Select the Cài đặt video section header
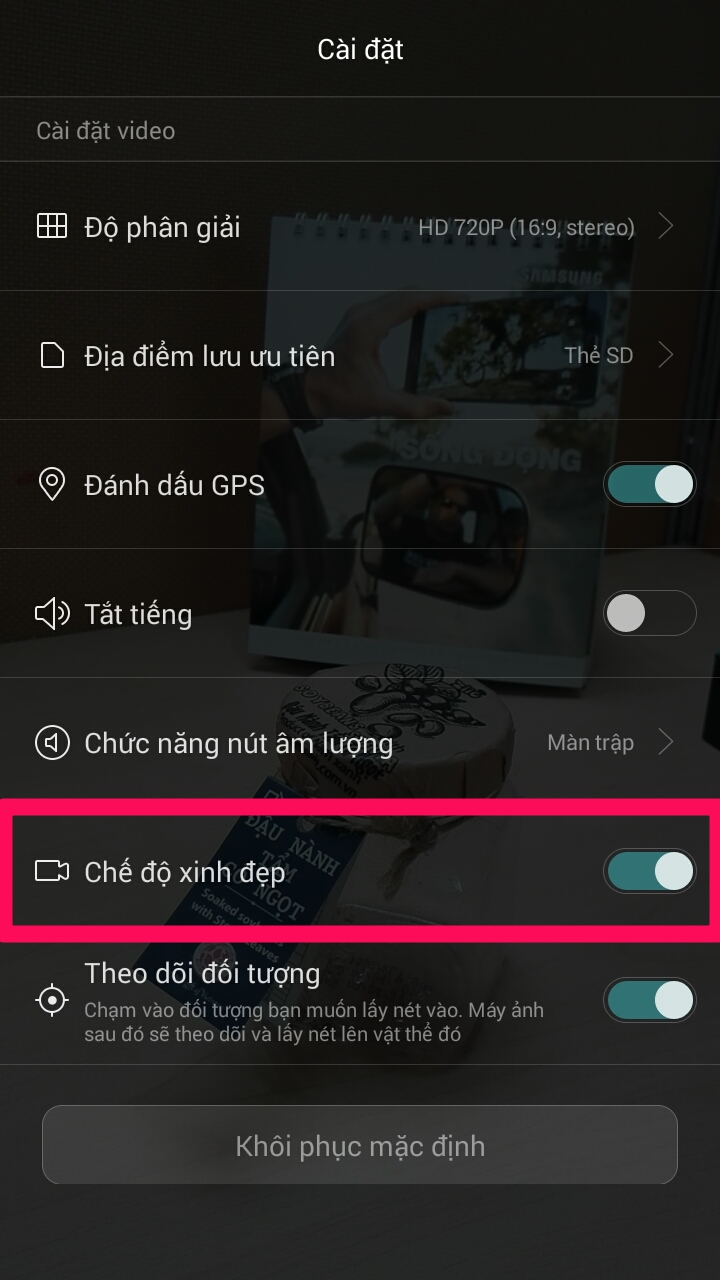This screenshot has height=1280, width=720. click(x=106, y=130)
